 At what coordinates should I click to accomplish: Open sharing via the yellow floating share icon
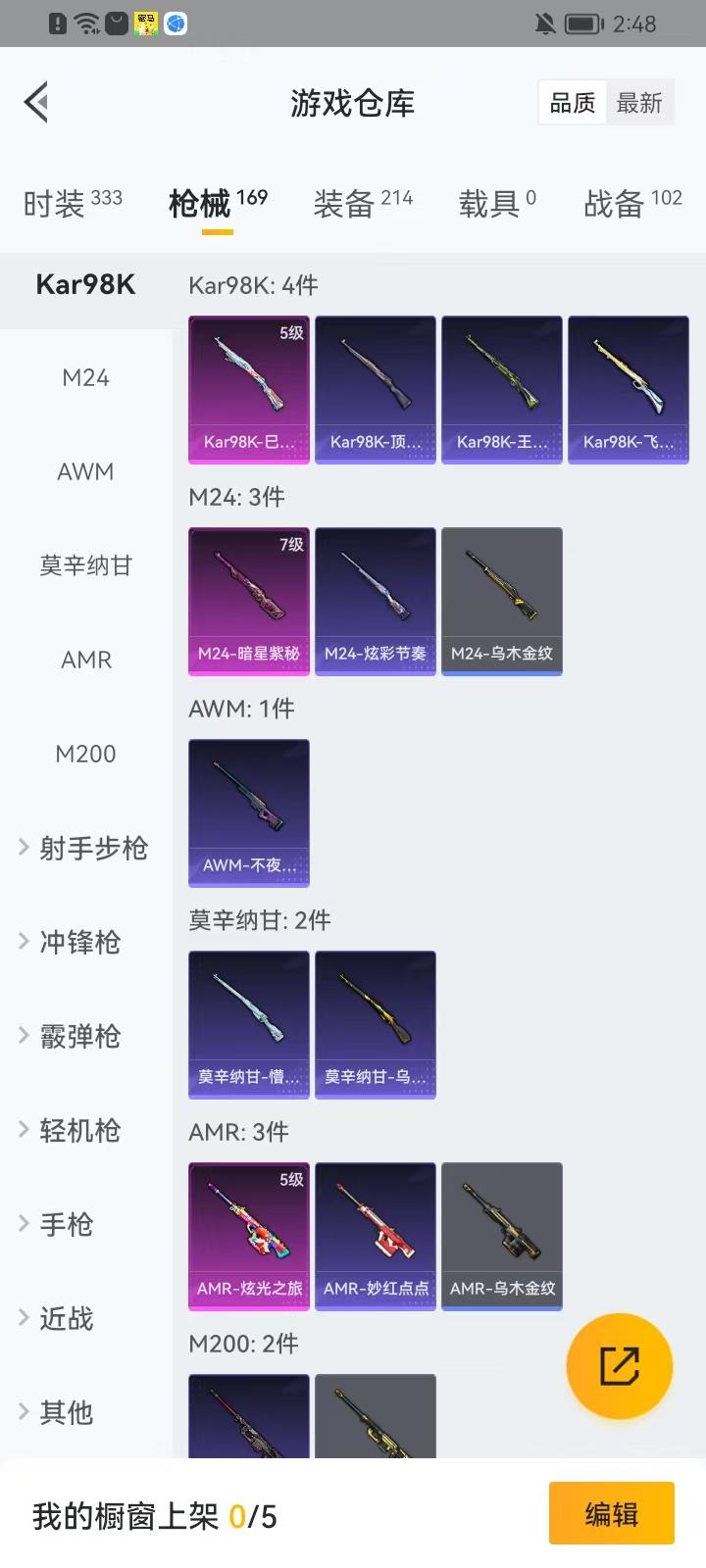(618, 1365)
